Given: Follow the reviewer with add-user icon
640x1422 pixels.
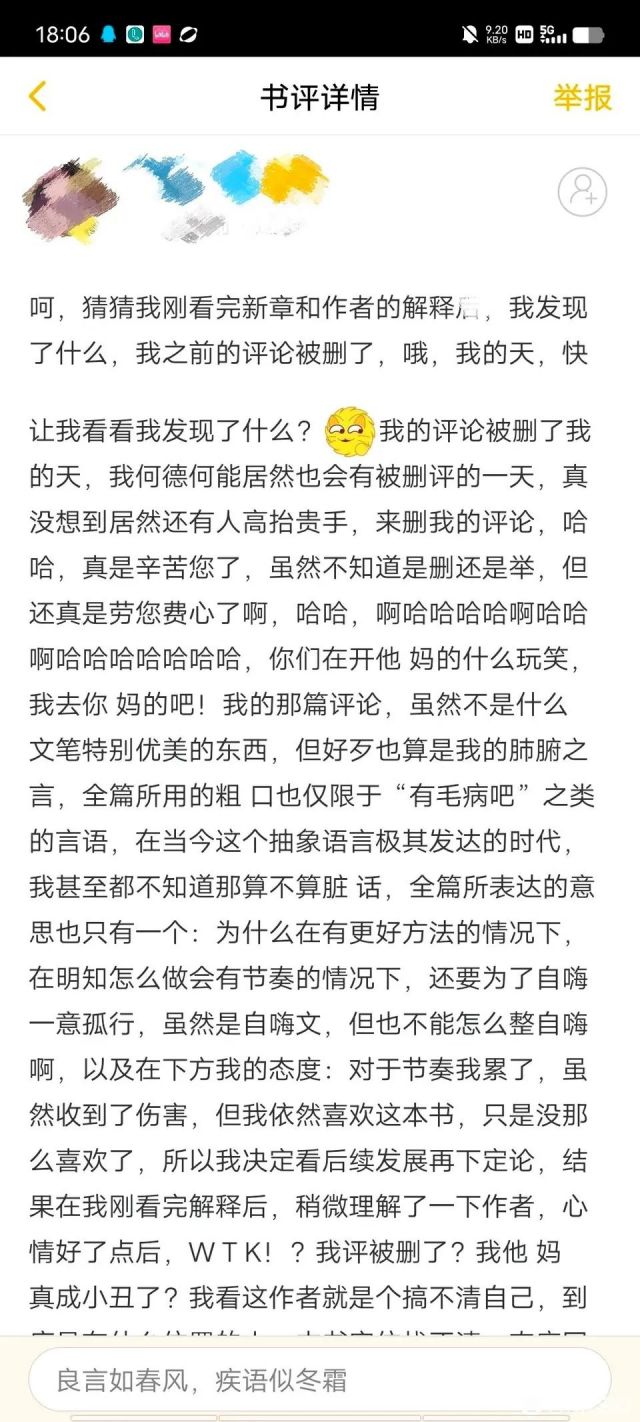Looking at the screenshot, I should coord(582,193).
